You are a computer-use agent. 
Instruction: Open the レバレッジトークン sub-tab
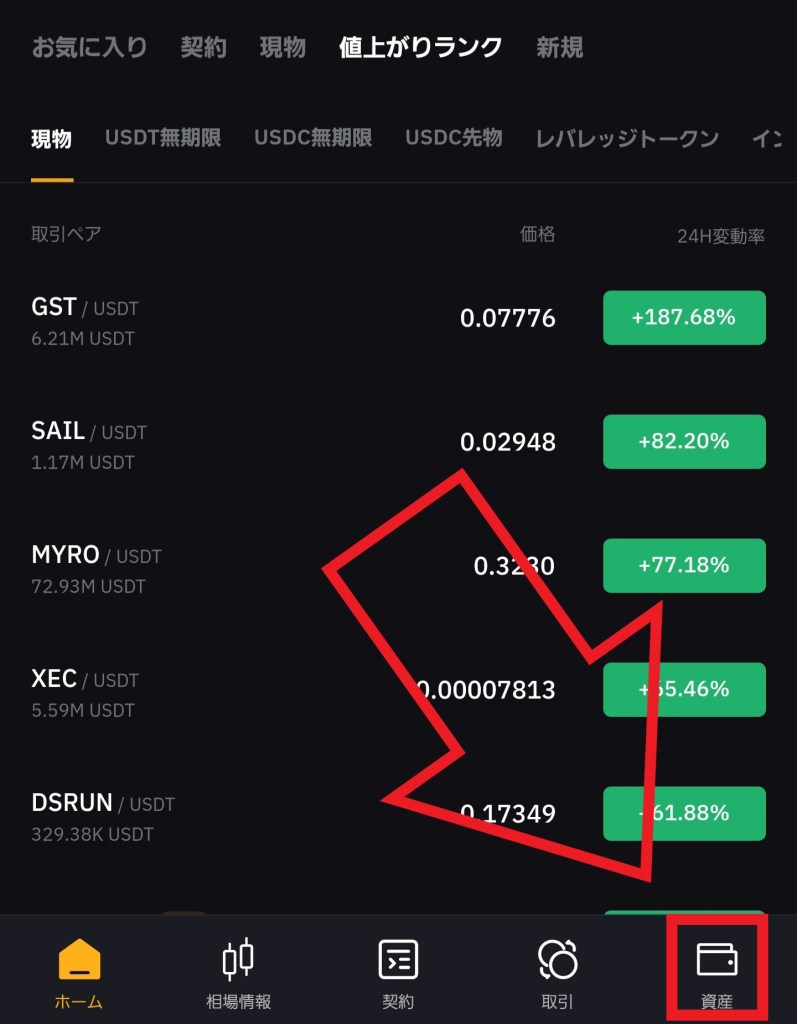[626, 138]
